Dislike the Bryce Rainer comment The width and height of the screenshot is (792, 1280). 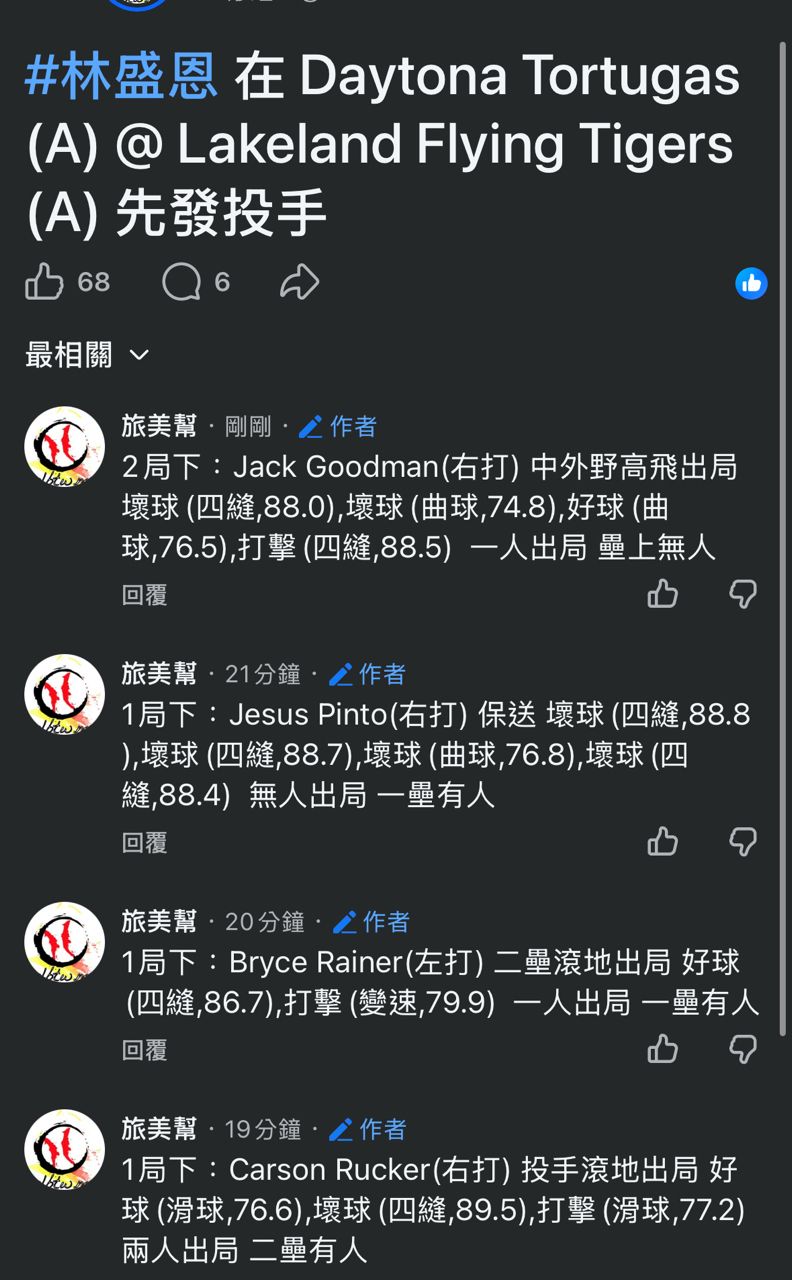742,1049
